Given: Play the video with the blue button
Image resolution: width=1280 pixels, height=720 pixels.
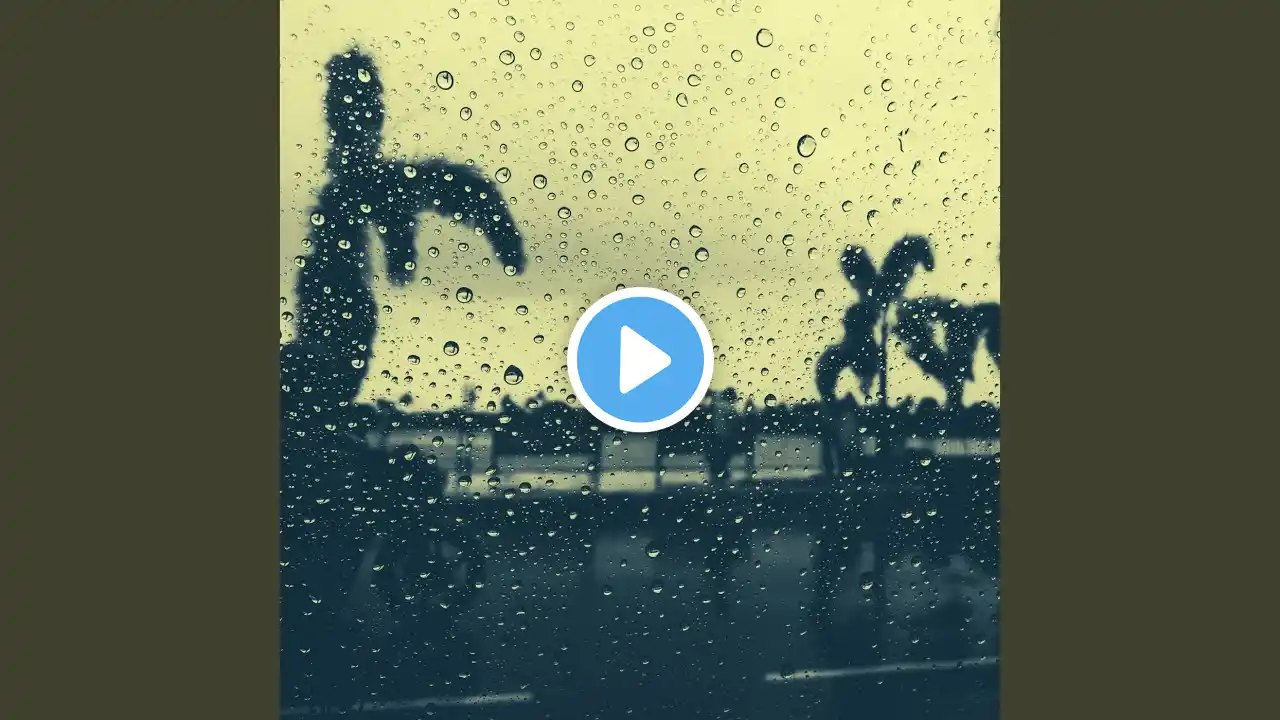Looking at the screenshot, I should (640, 360).
